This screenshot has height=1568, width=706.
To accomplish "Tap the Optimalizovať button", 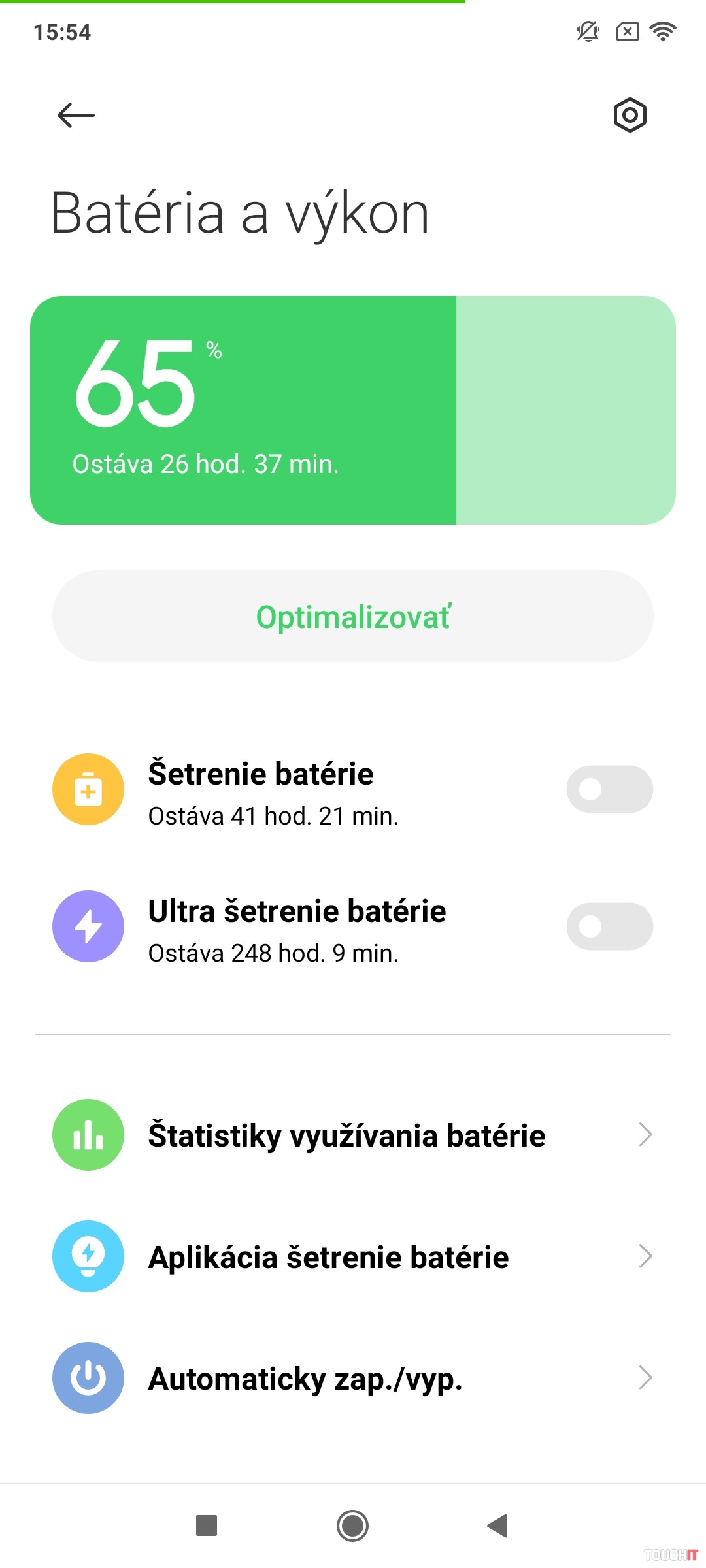I will click(353, 616).
